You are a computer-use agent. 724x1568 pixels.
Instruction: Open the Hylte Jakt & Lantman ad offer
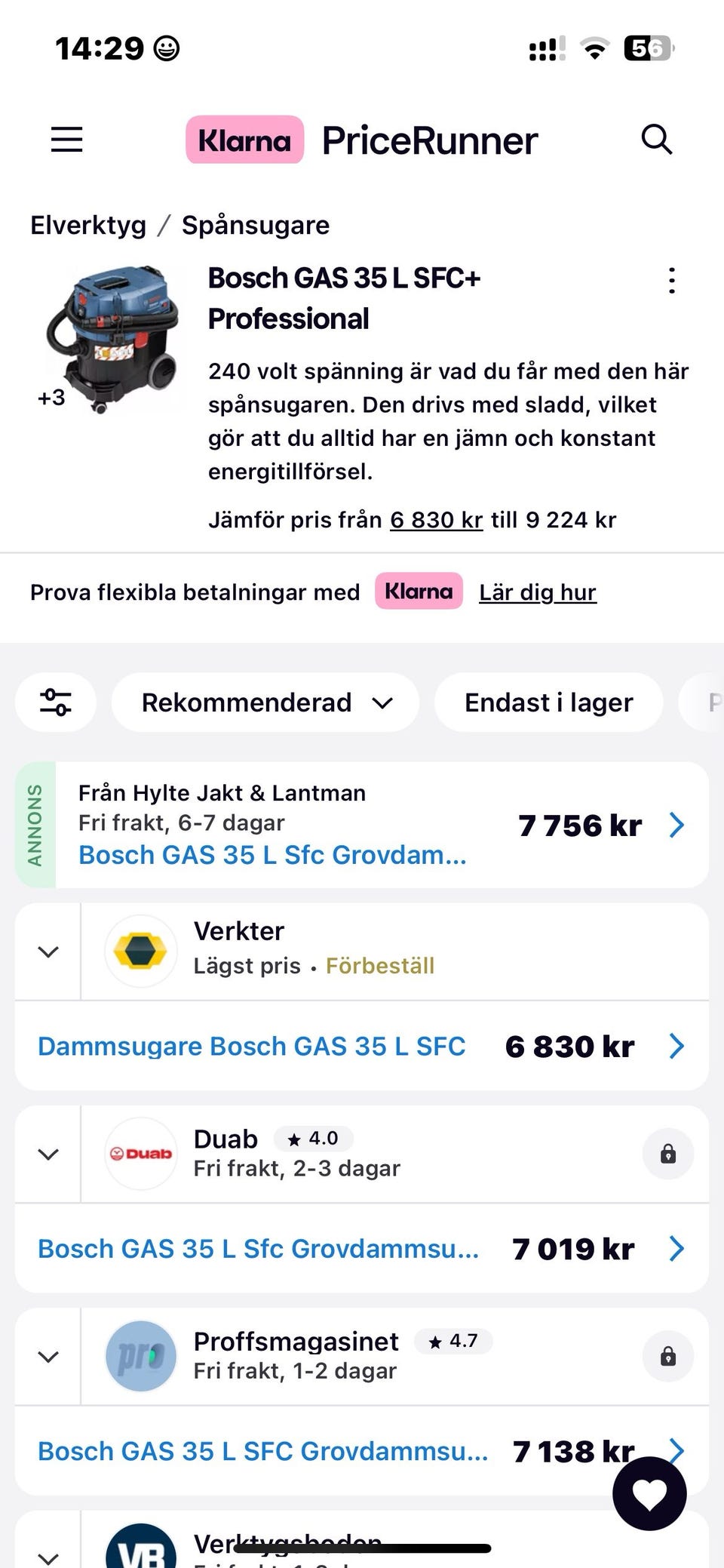[x=377, y=825]
